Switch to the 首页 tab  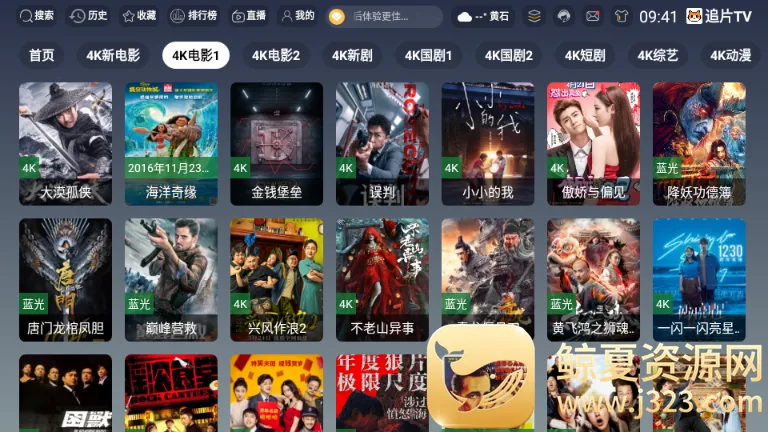(42, 56)
